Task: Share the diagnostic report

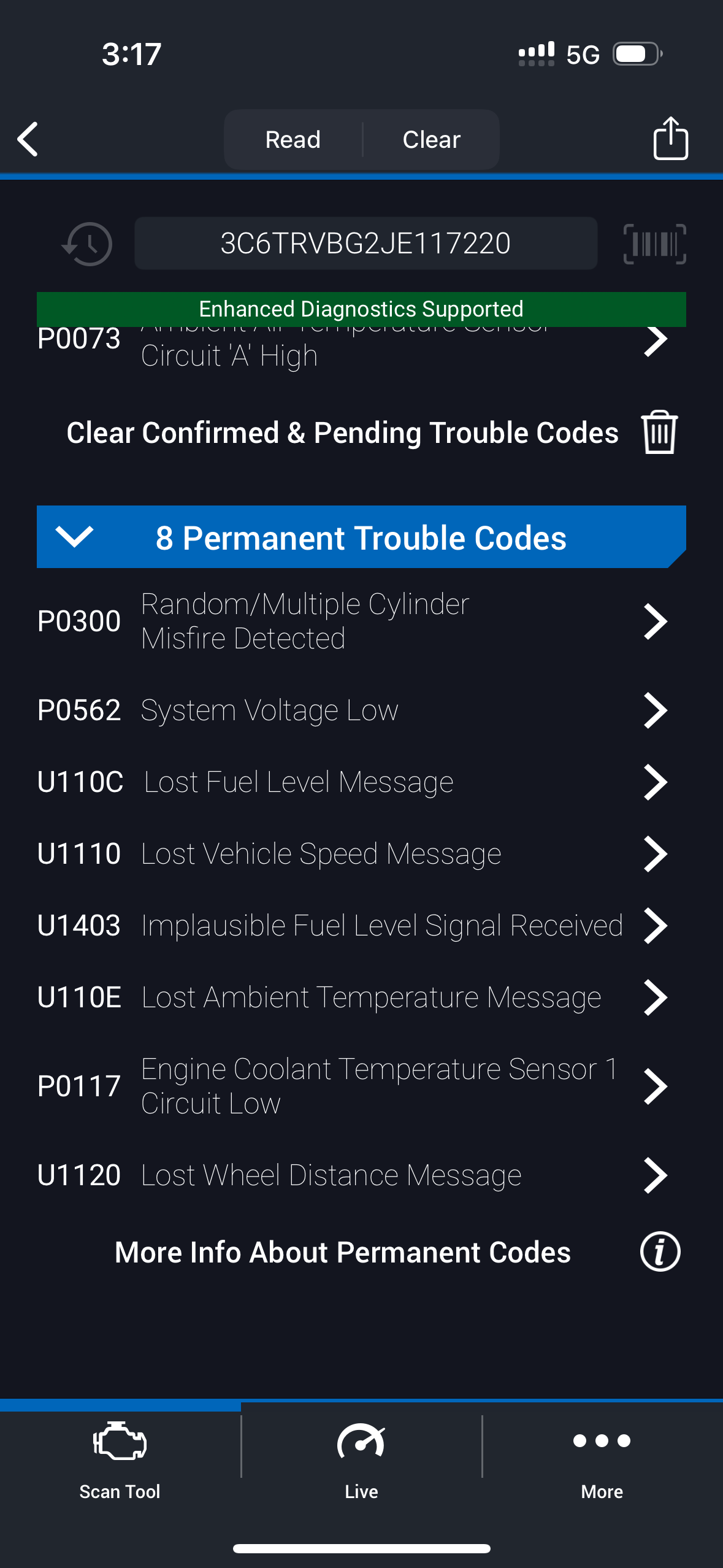Action: coord(670,139)
